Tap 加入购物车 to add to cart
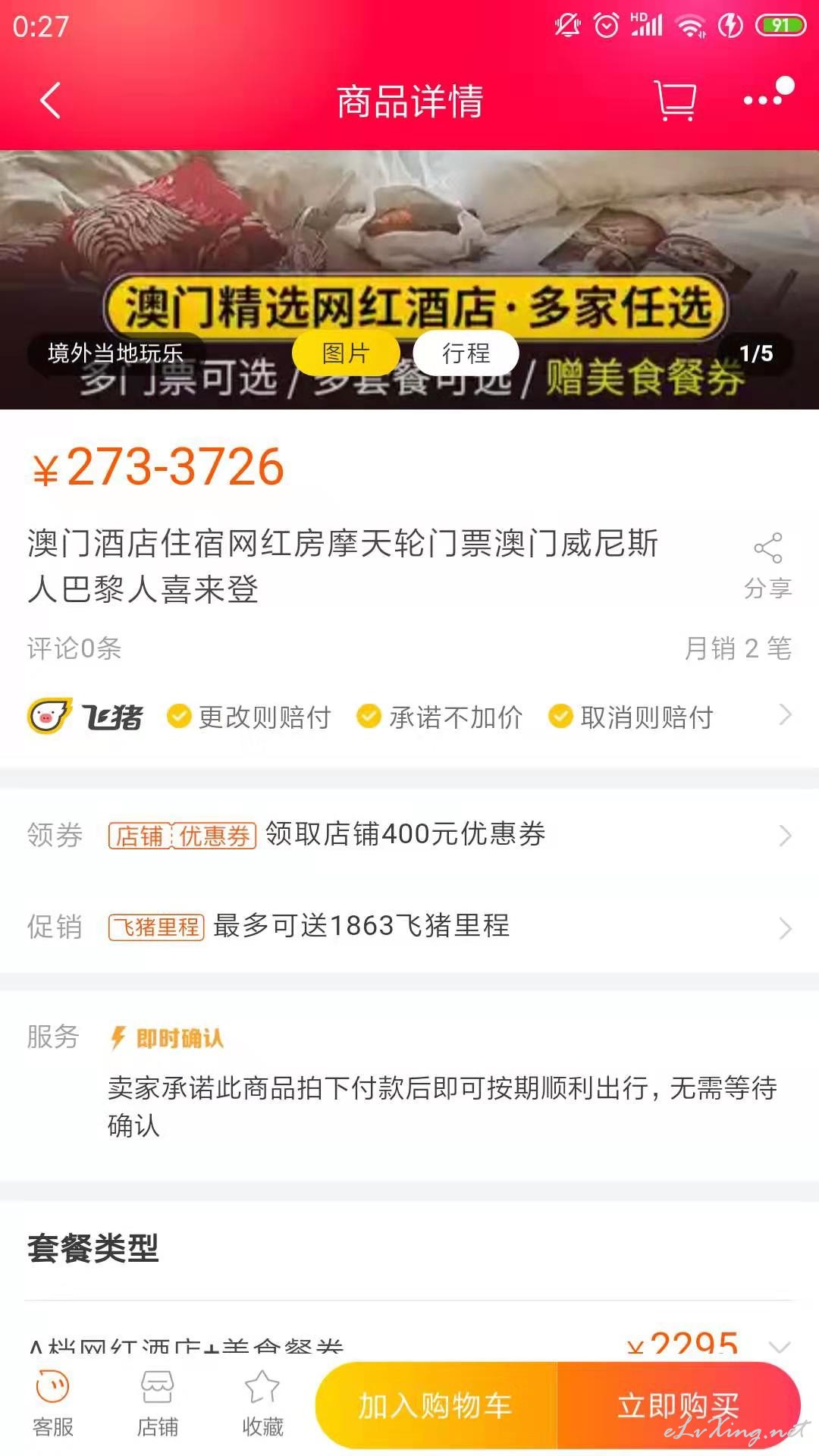819x1456 pixels. [436, 1405]
